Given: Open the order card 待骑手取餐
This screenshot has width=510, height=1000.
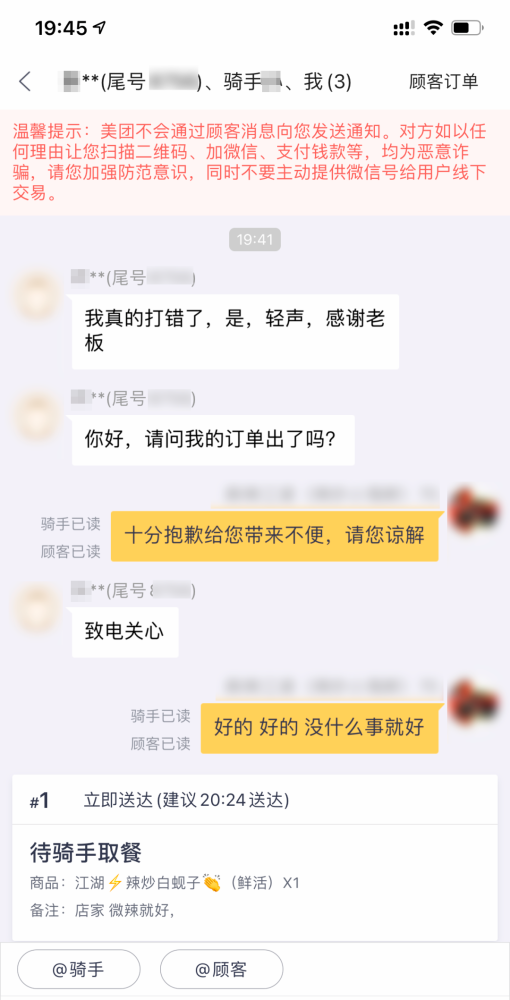Looking at the screenshot, I should (x=255, y=857).
